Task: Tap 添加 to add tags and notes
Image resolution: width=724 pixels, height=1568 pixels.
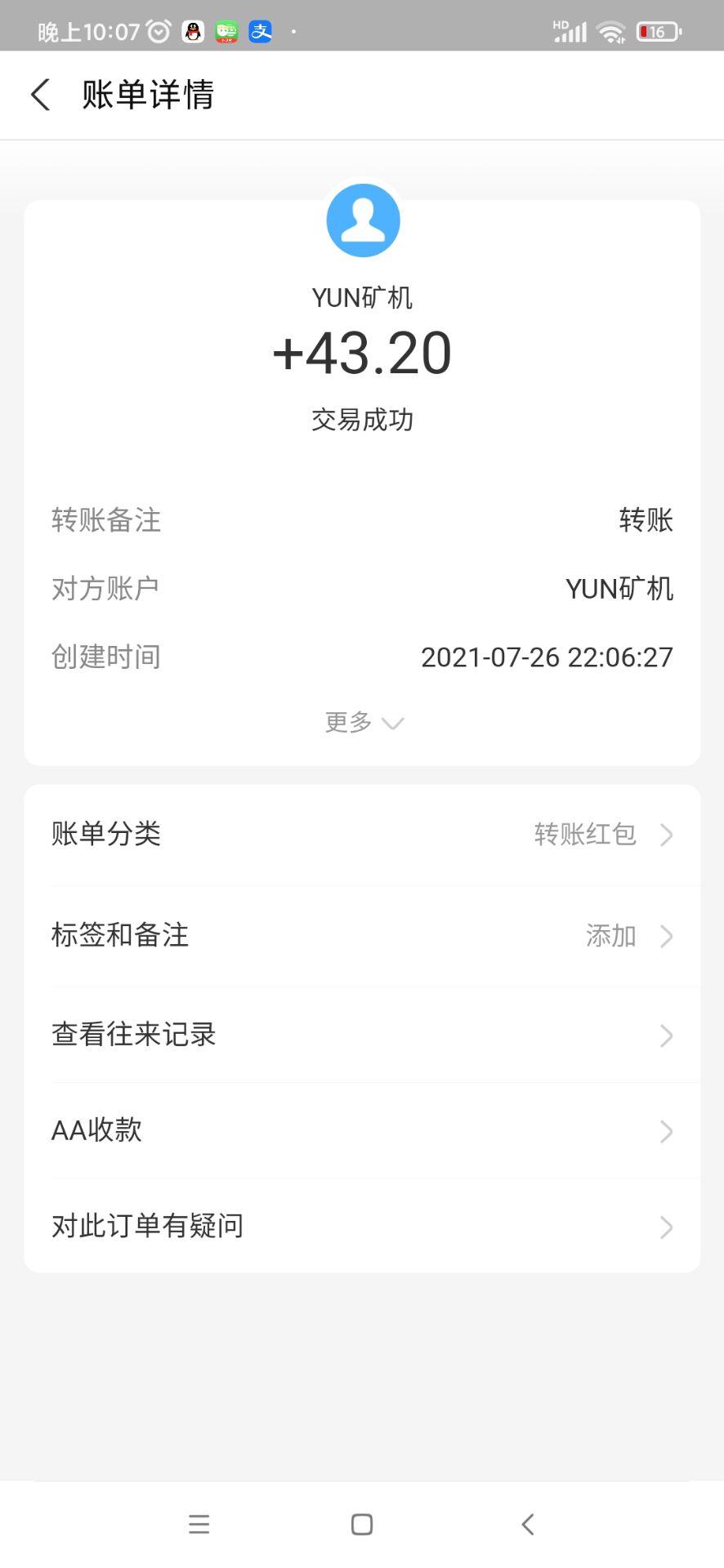Action: click(x=610, y=936)
